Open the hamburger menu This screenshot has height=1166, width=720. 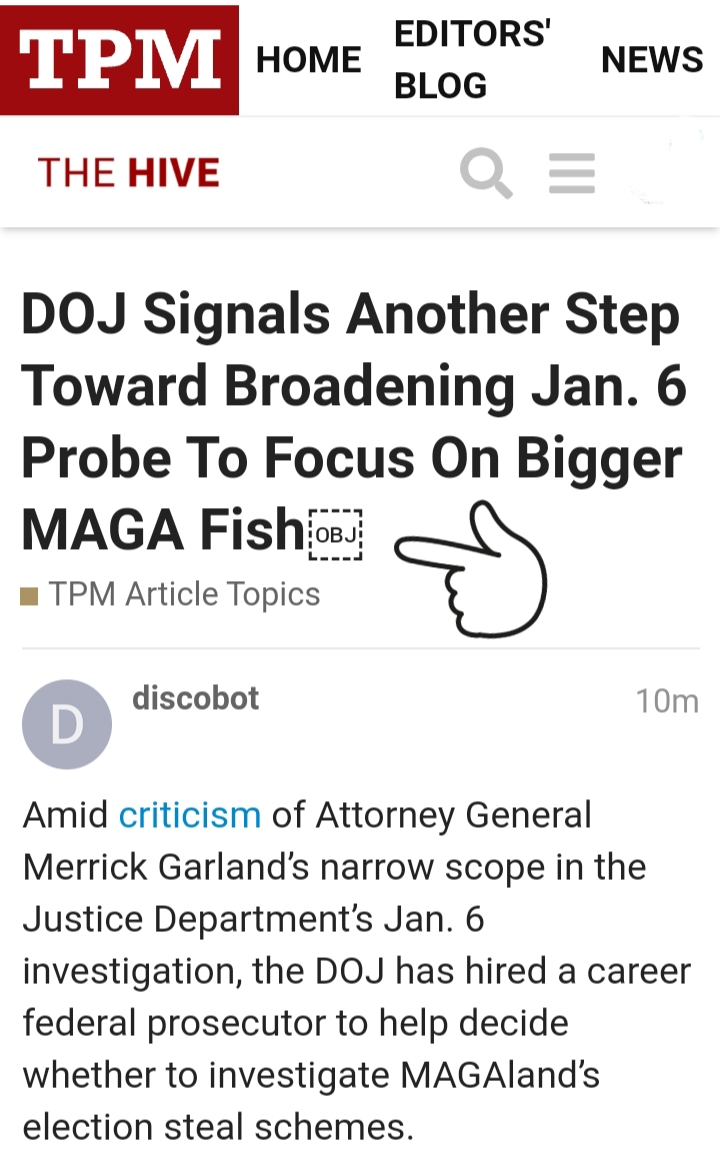point(572,174)
